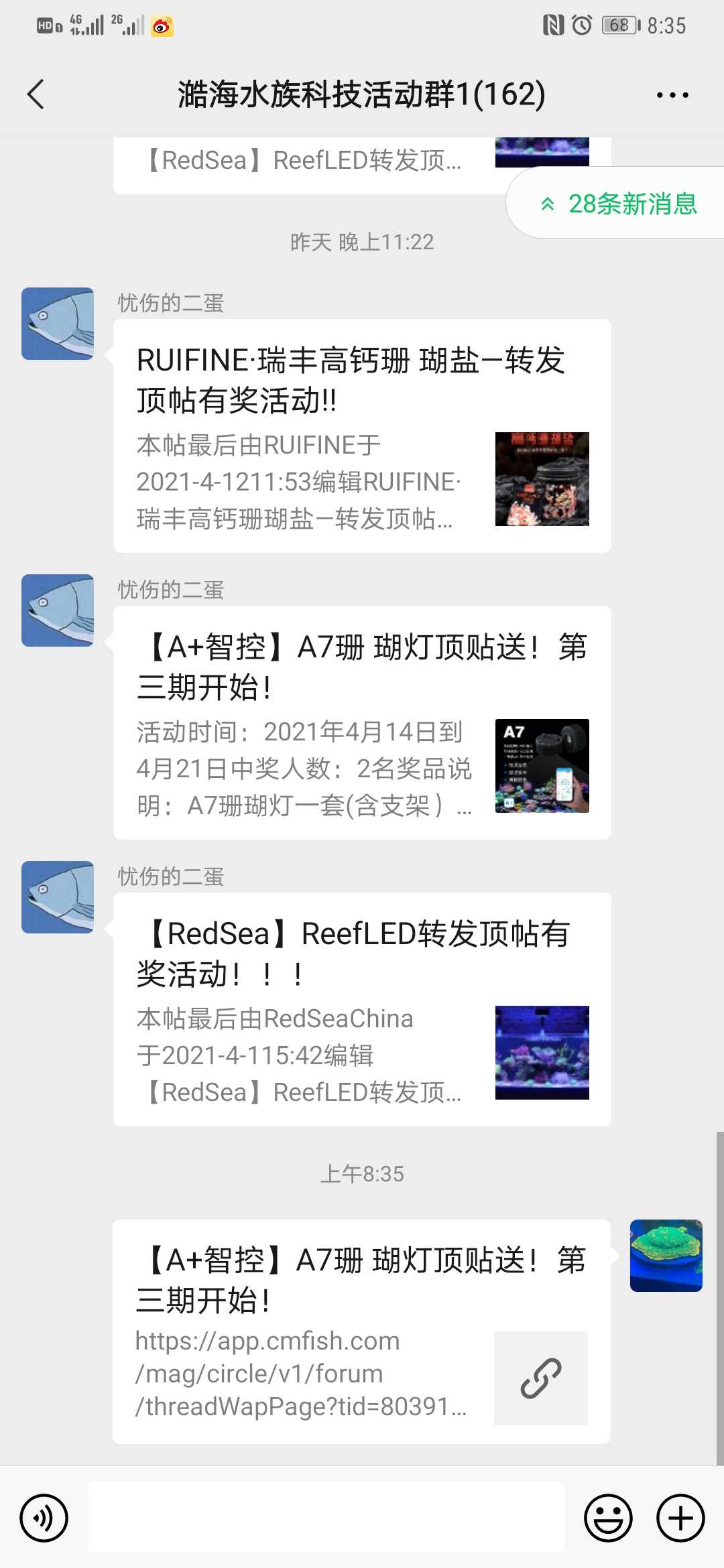The width and height of the screenshot is (724, 1568).
Task: Open the emoji sticker panel
Action: (x=608, y=1518)
